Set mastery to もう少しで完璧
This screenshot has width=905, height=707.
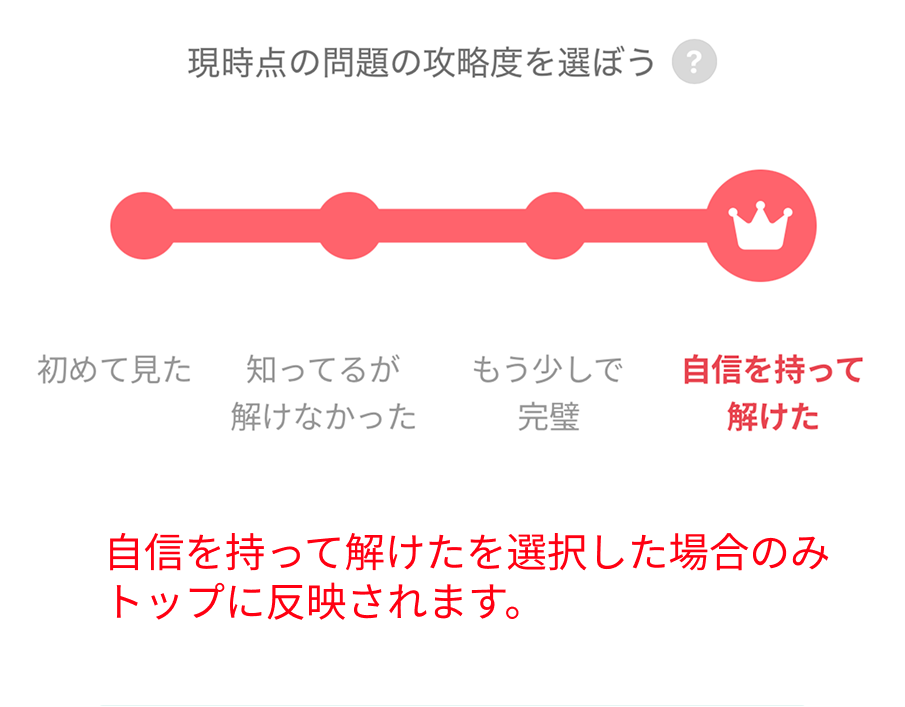coord(555,225)
